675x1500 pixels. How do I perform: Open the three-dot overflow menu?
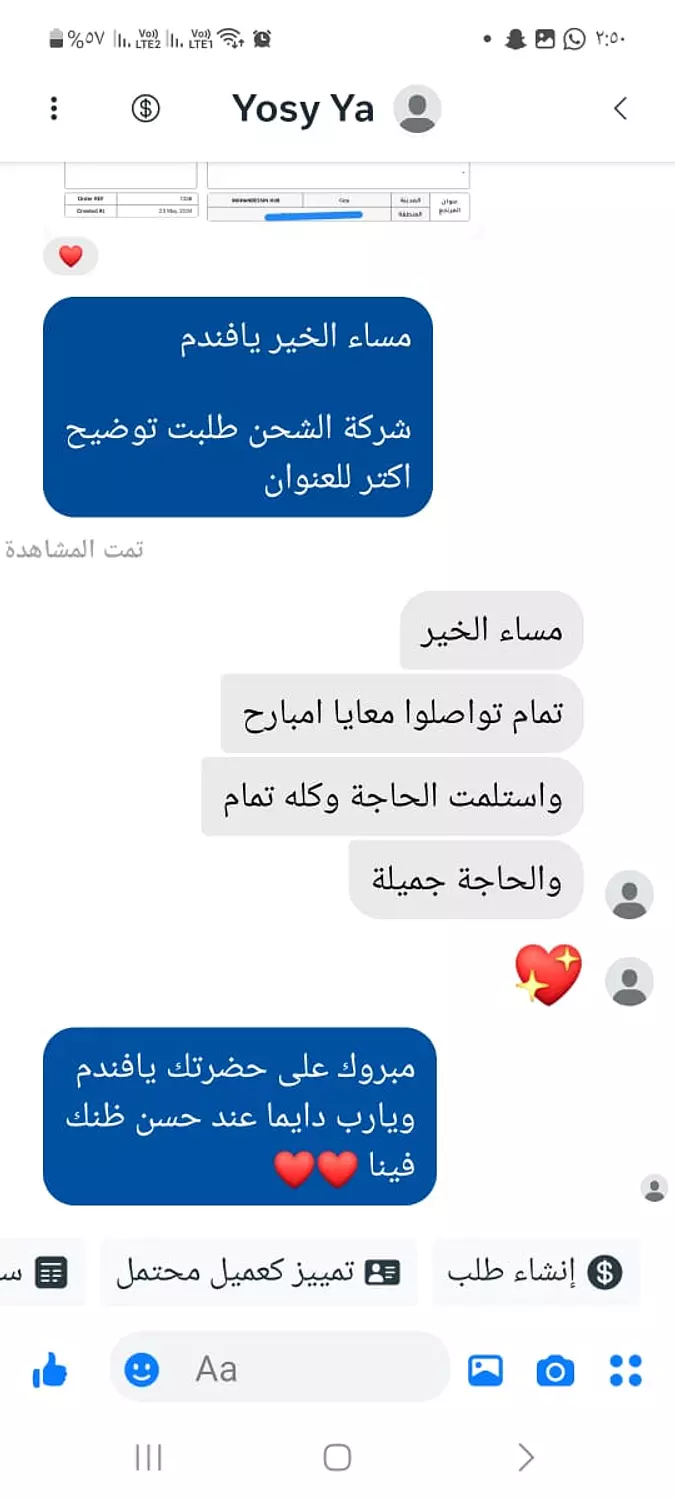click(54, 108)
